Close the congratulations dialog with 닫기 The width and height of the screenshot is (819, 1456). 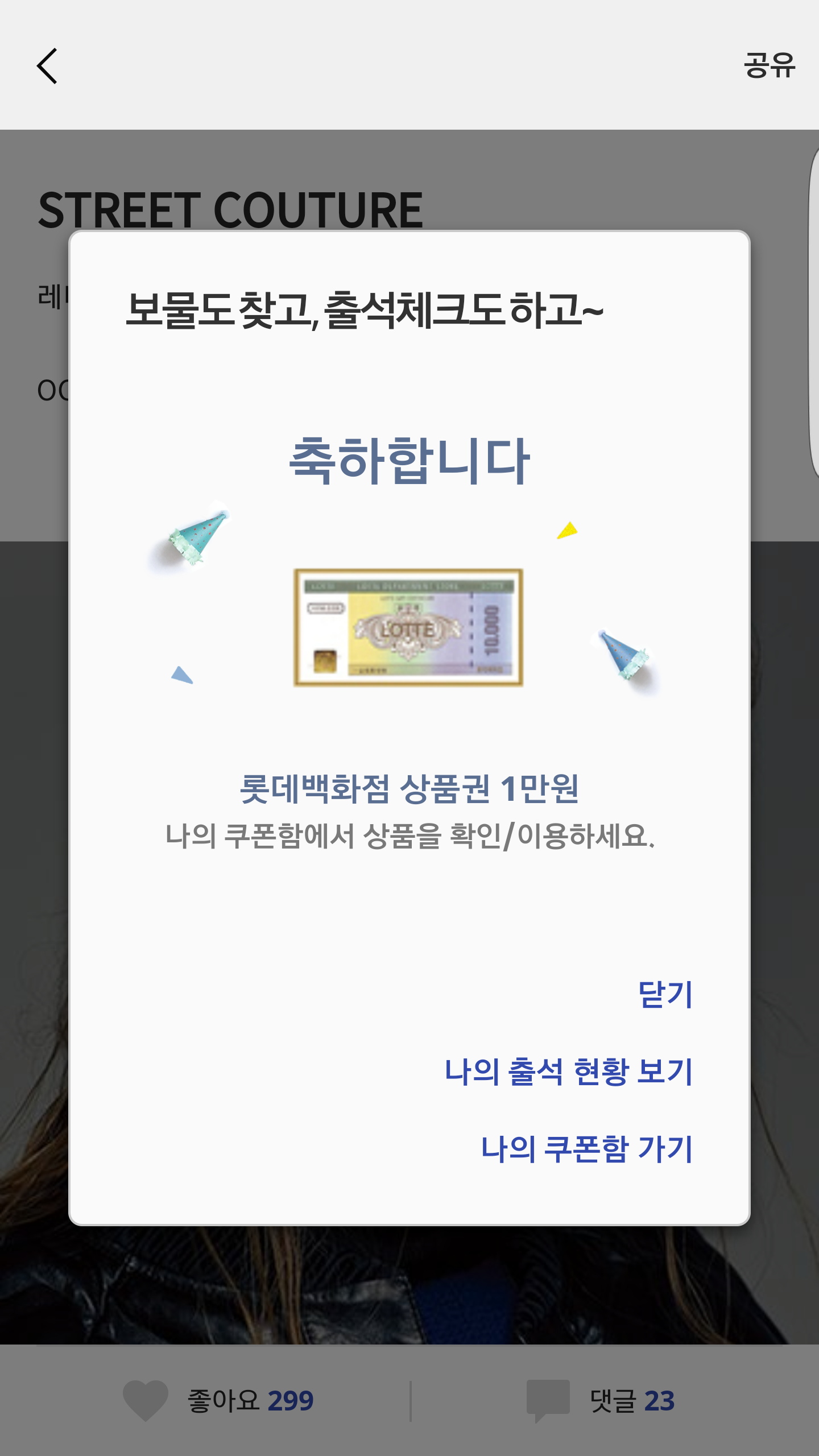(x=665, y=995)
